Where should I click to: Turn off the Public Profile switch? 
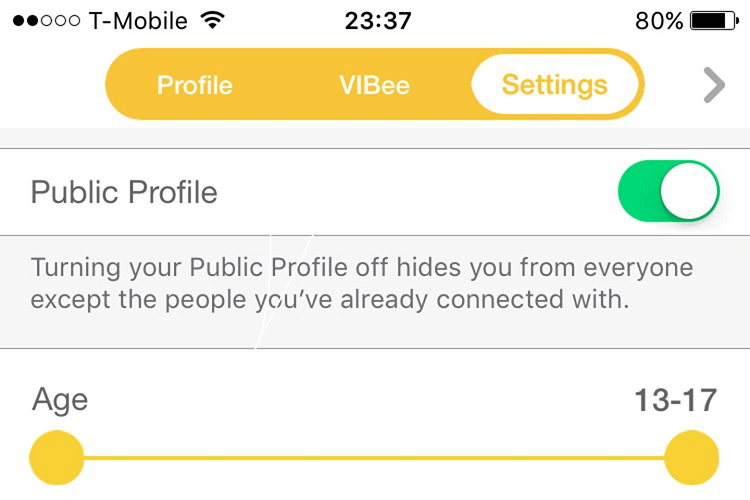(669, 191)
